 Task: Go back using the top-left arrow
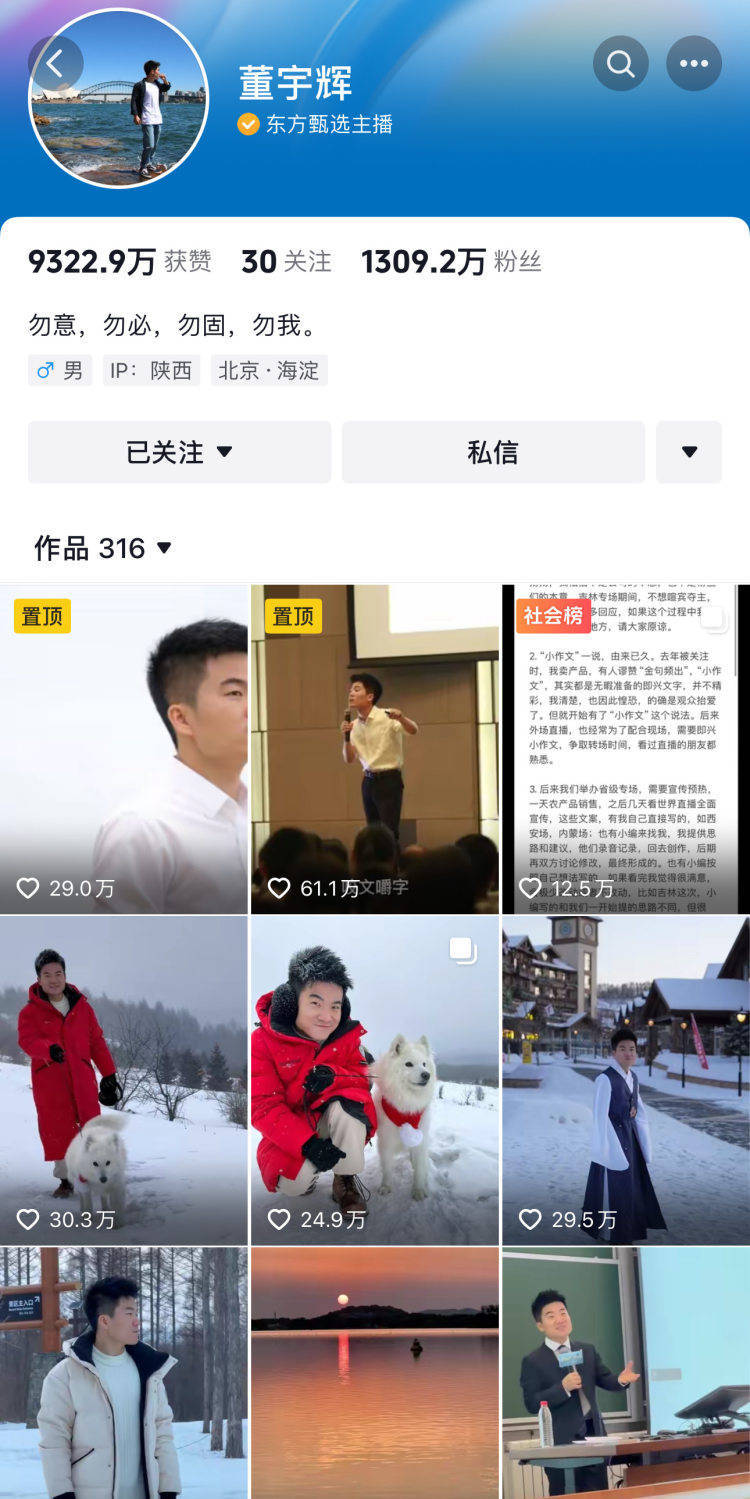click(54, 64)
